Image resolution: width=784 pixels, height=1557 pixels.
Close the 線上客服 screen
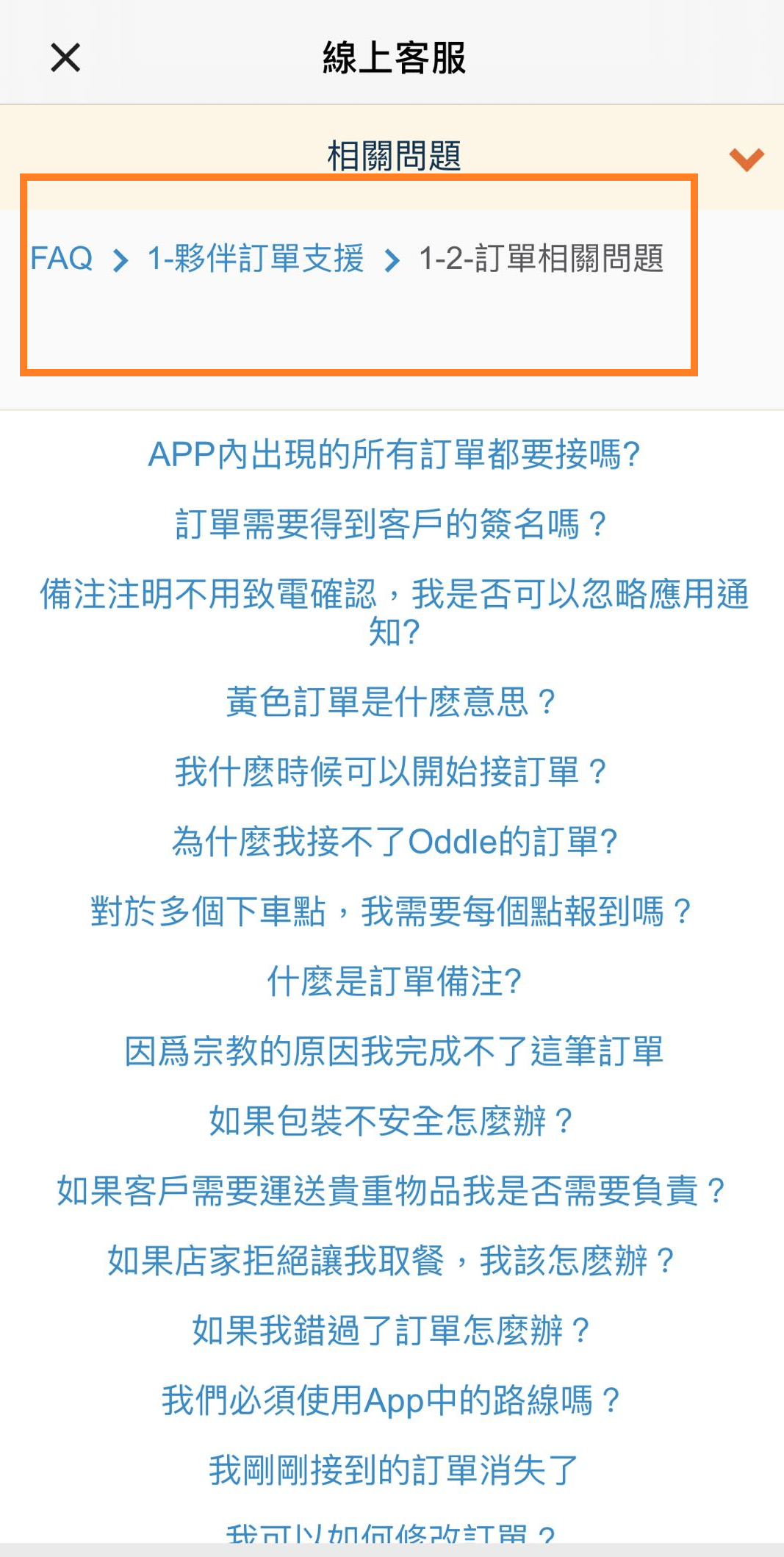[x=65, y=57]
